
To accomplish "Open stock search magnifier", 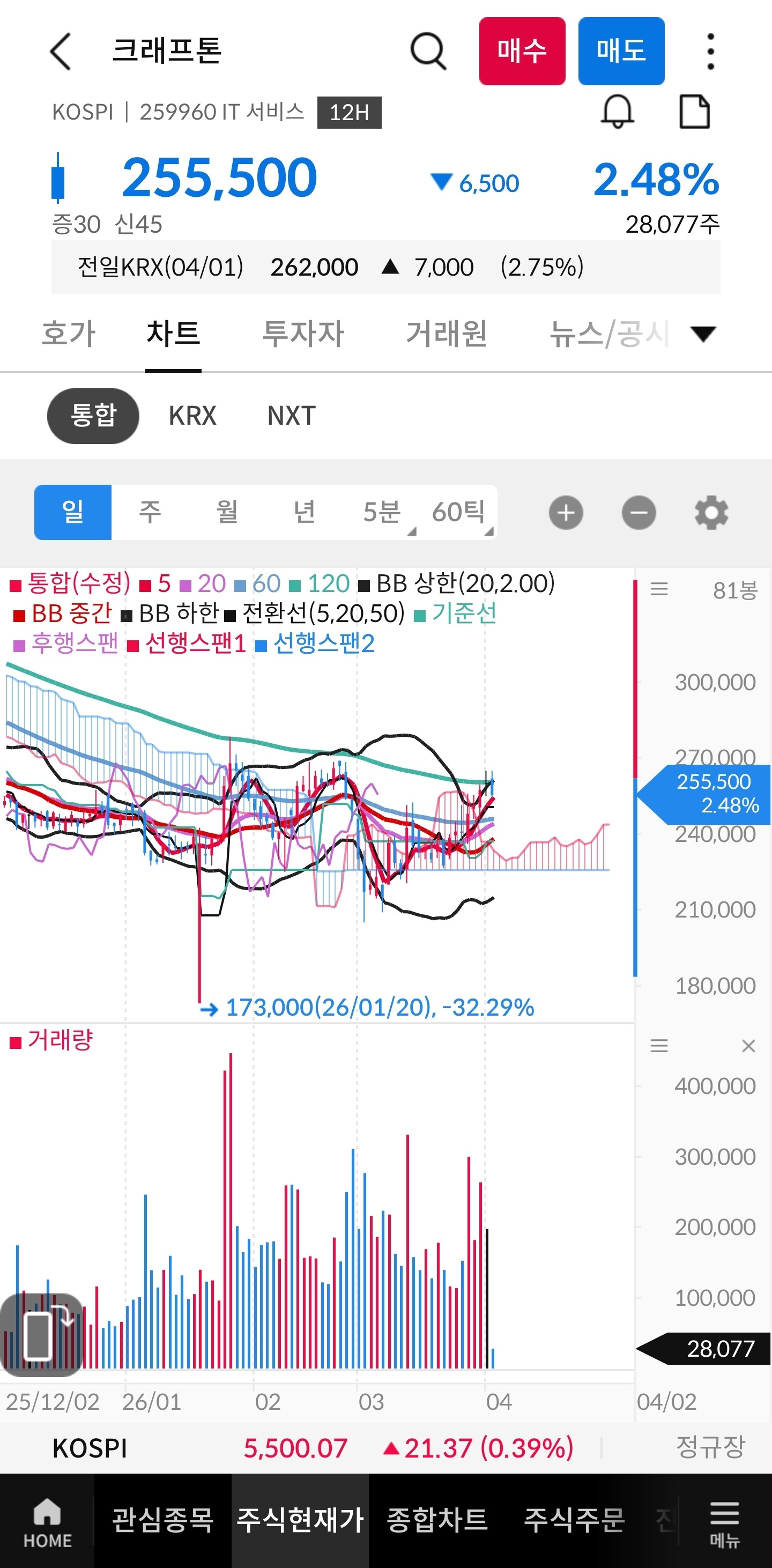I will point(428,51).
